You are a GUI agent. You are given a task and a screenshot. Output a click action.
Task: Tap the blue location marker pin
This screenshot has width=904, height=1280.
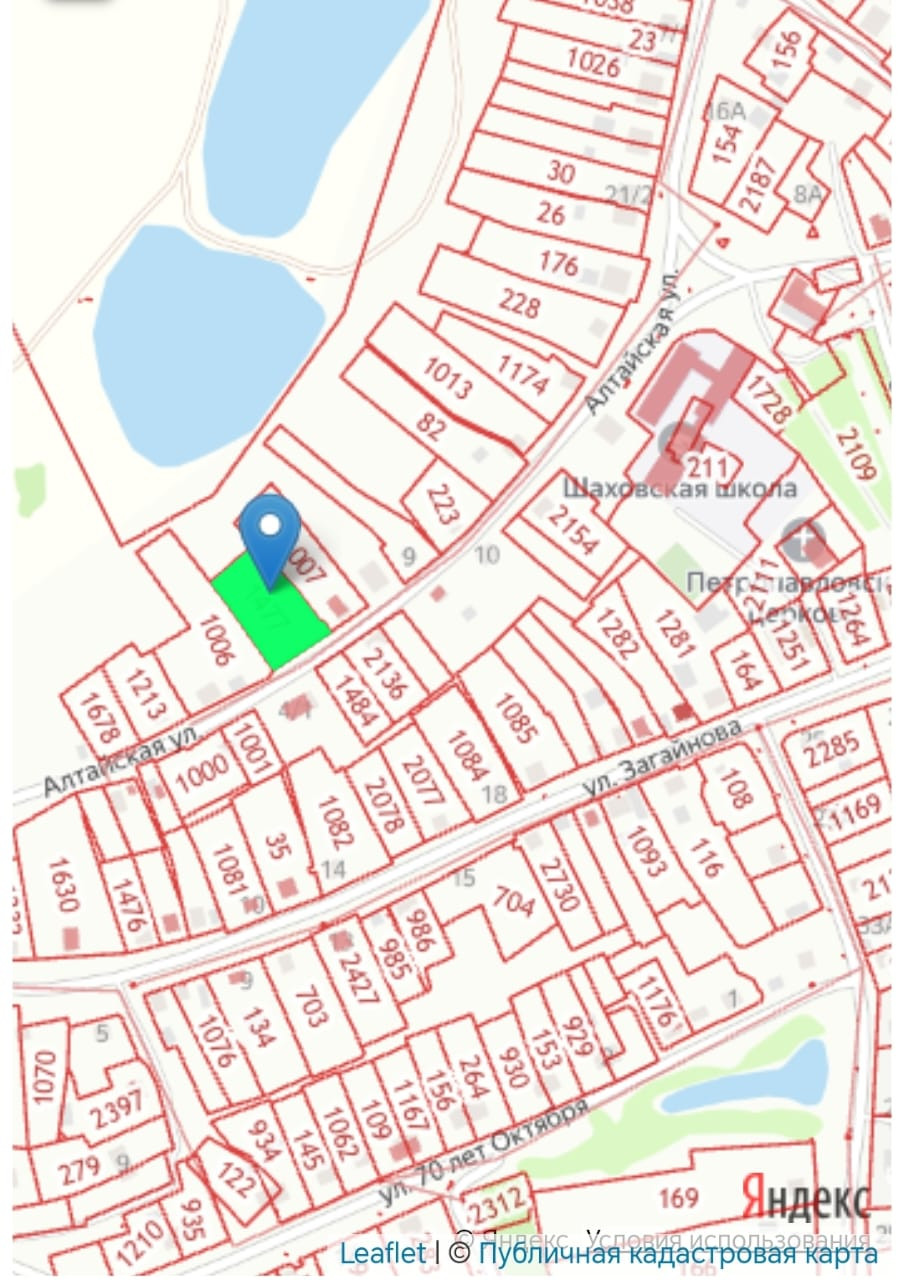click(x=269, y=533)
